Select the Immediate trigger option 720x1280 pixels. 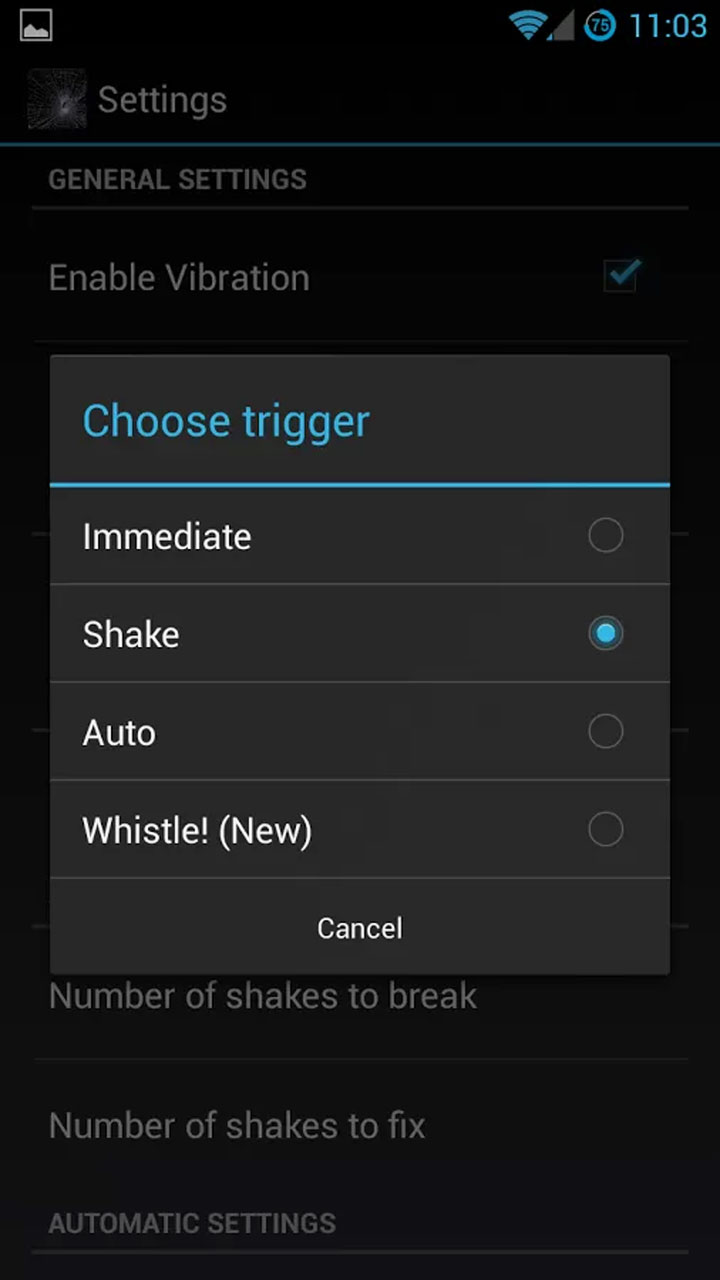point(359,536)
